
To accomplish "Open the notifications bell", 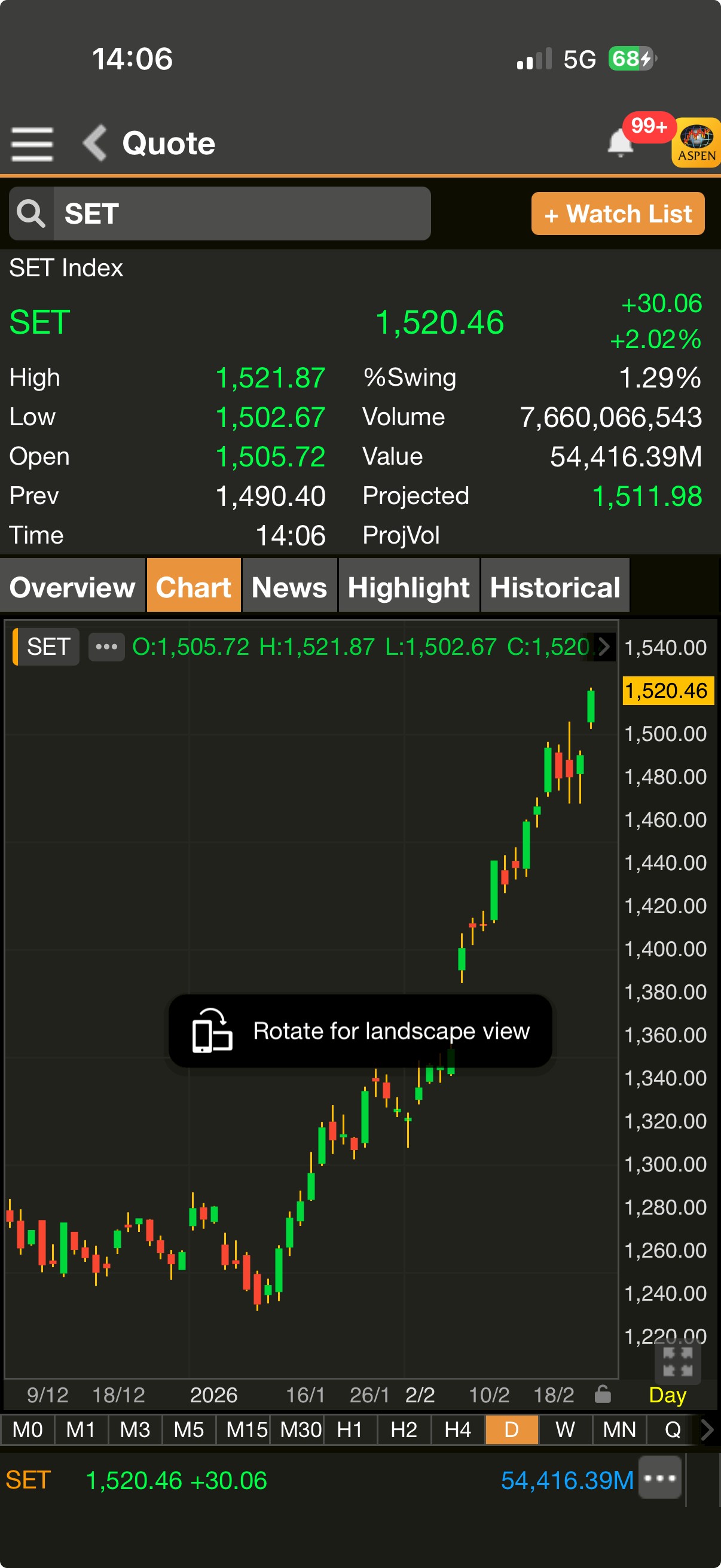I will (620, 143).
